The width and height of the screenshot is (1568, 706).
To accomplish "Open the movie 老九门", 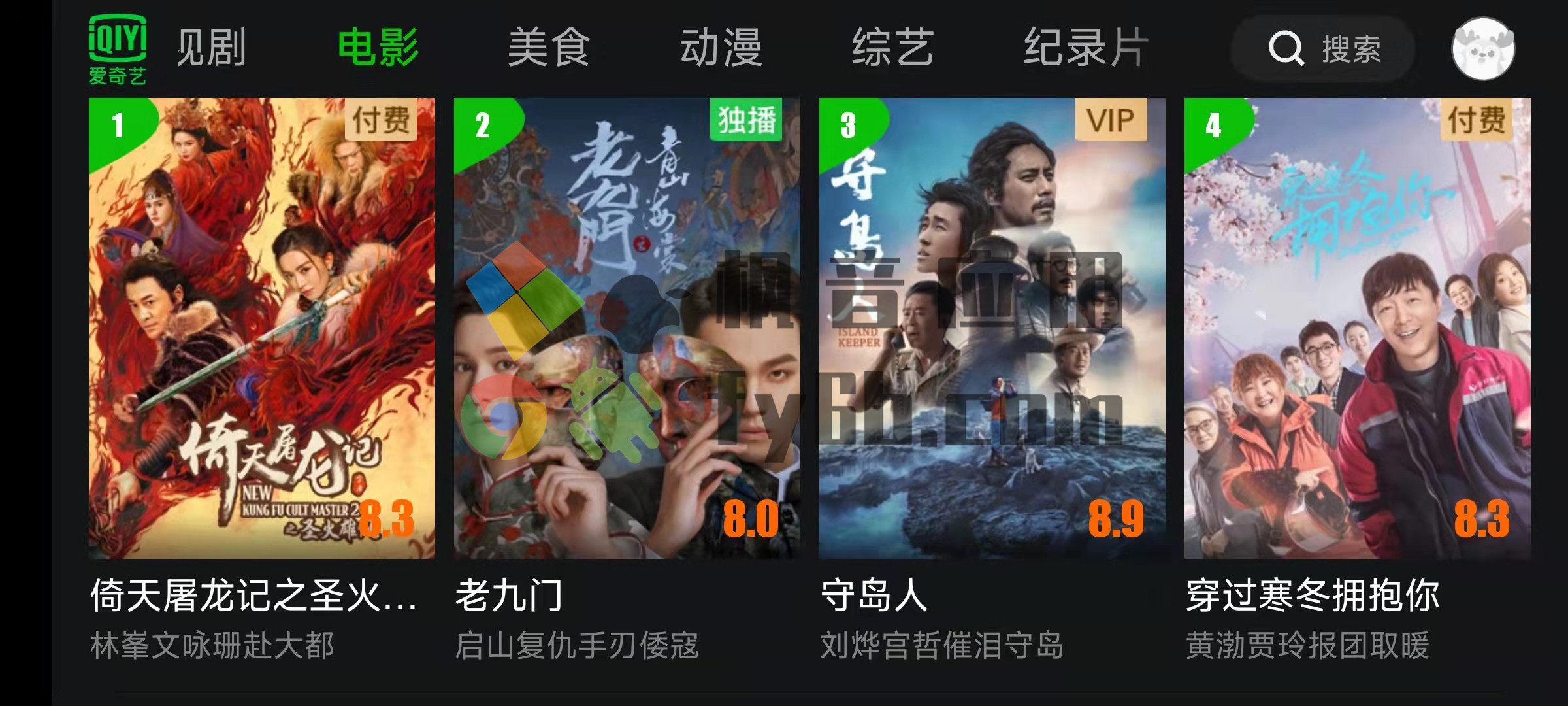I will point(627,328).
